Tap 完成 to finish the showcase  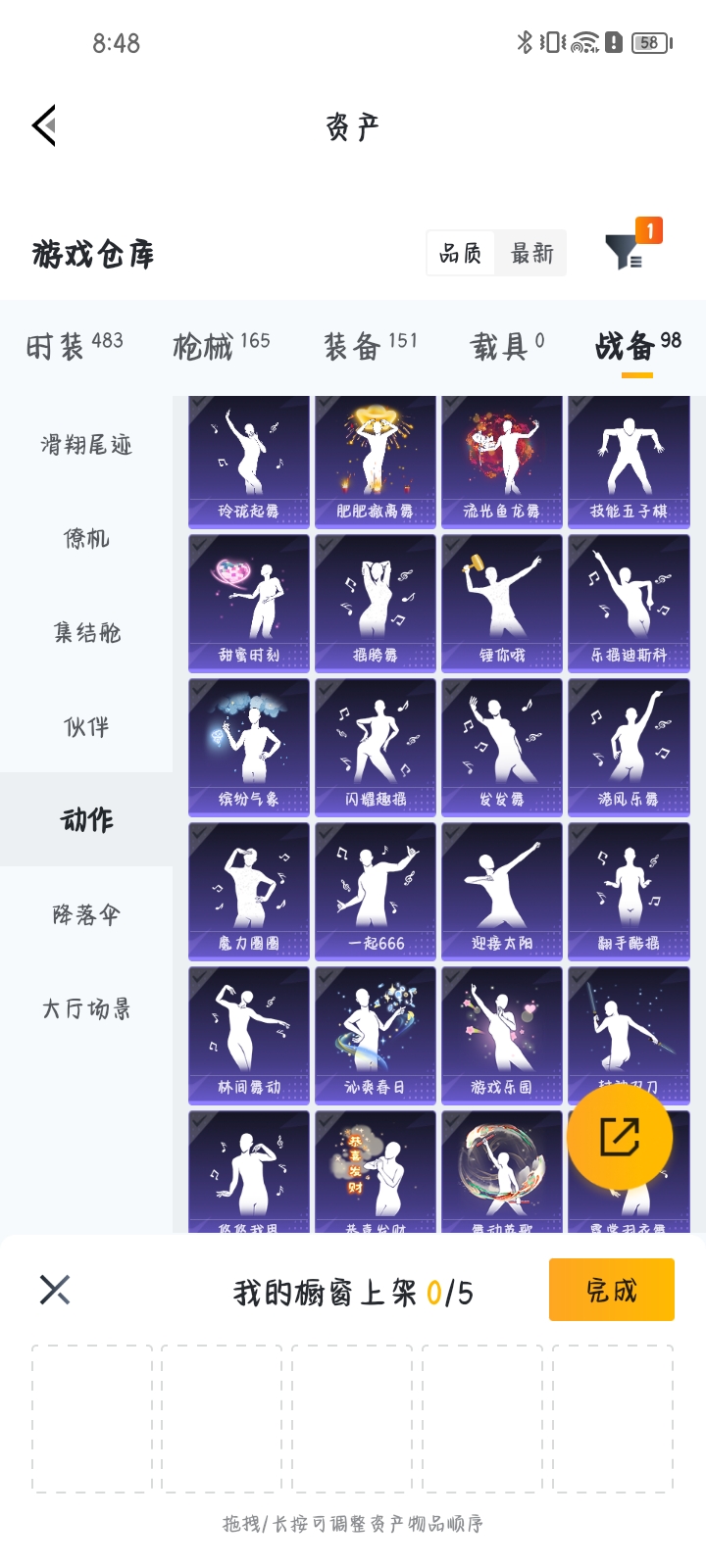coord(611,1290)
